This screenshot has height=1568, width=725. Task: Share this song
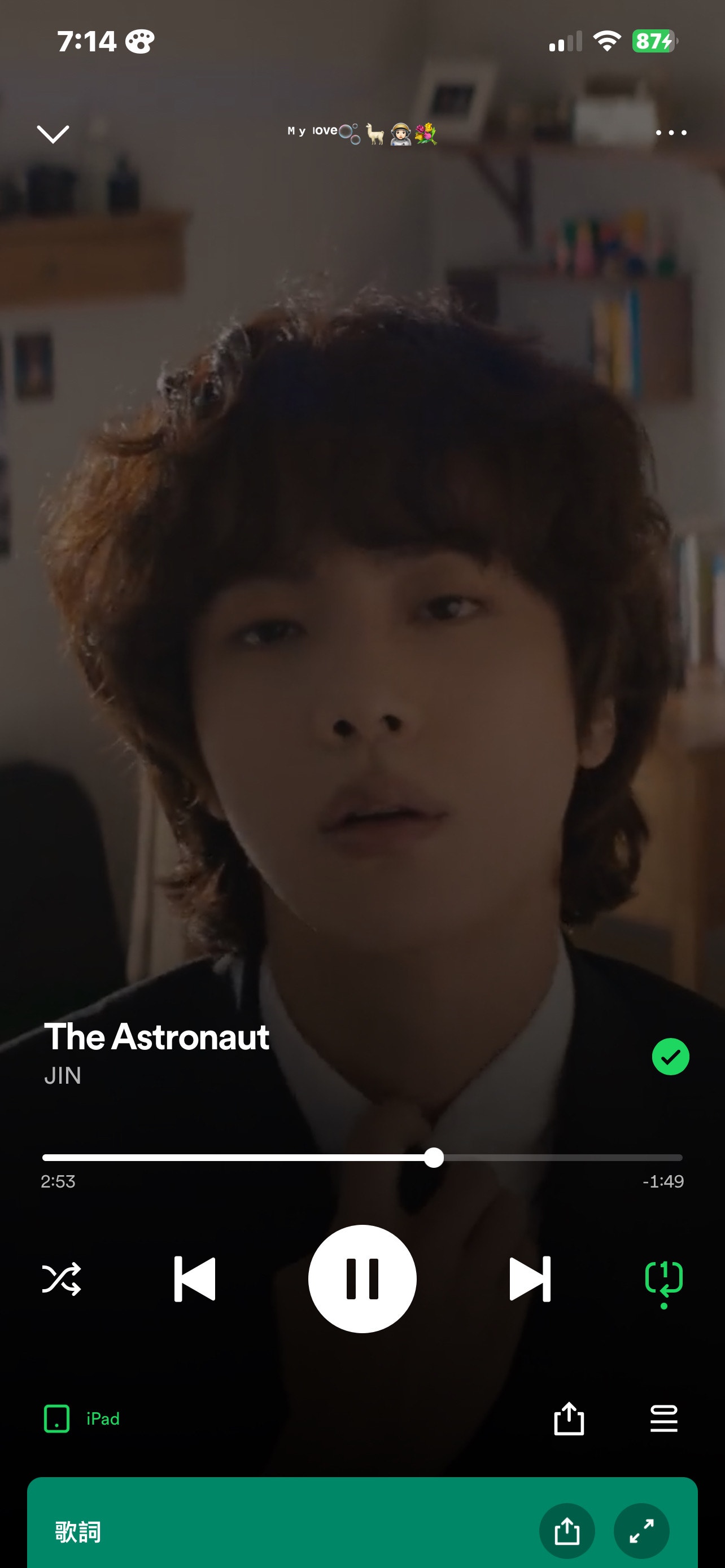[569, 1419]
